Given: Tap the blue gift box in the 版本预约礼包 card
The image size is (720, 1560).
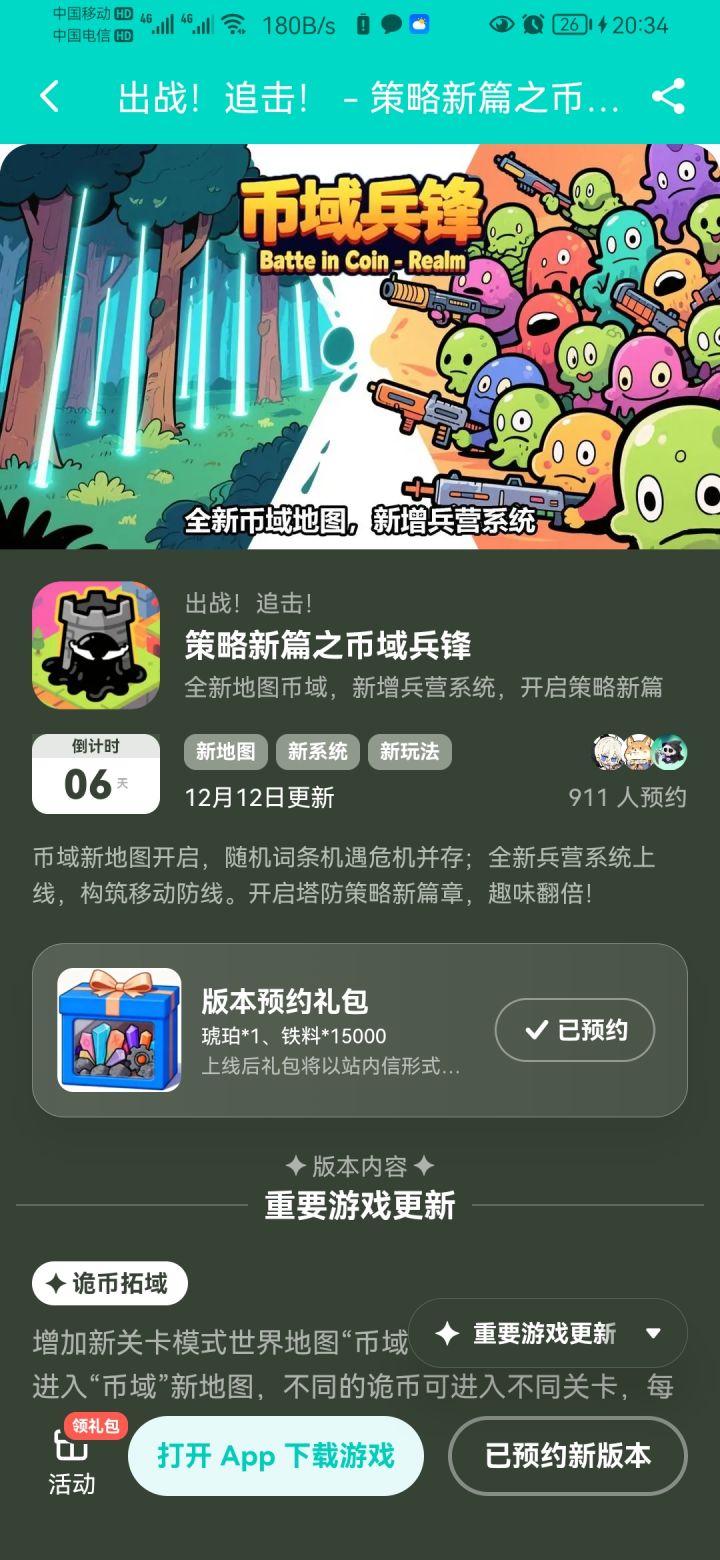Looking at the screenshot, I should point(119,1028).
